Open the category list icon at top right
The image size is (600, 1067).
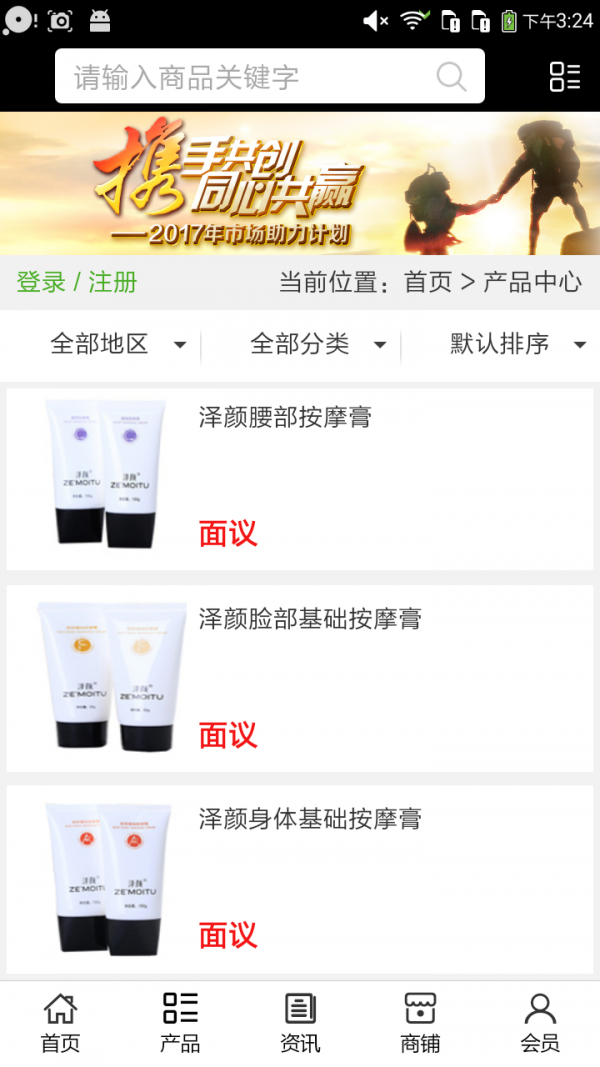[565, 77]
